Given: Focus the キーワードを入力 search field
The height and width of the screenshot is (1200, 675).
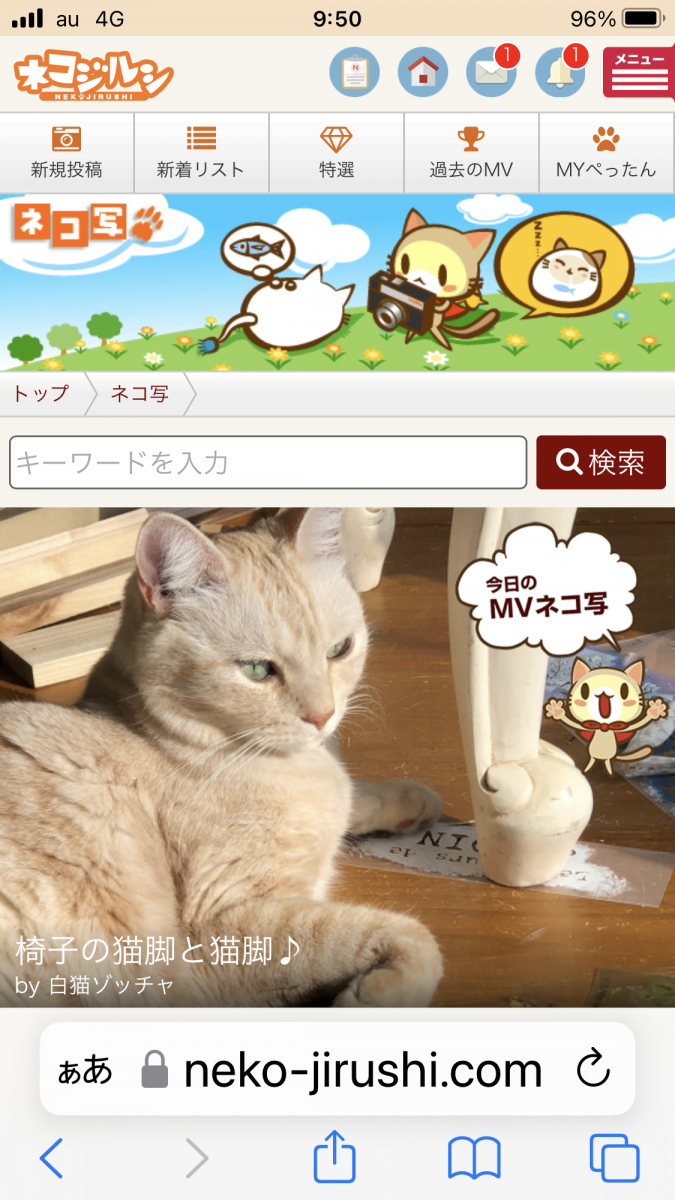Looking at the screenshot, I should (268, 462).
